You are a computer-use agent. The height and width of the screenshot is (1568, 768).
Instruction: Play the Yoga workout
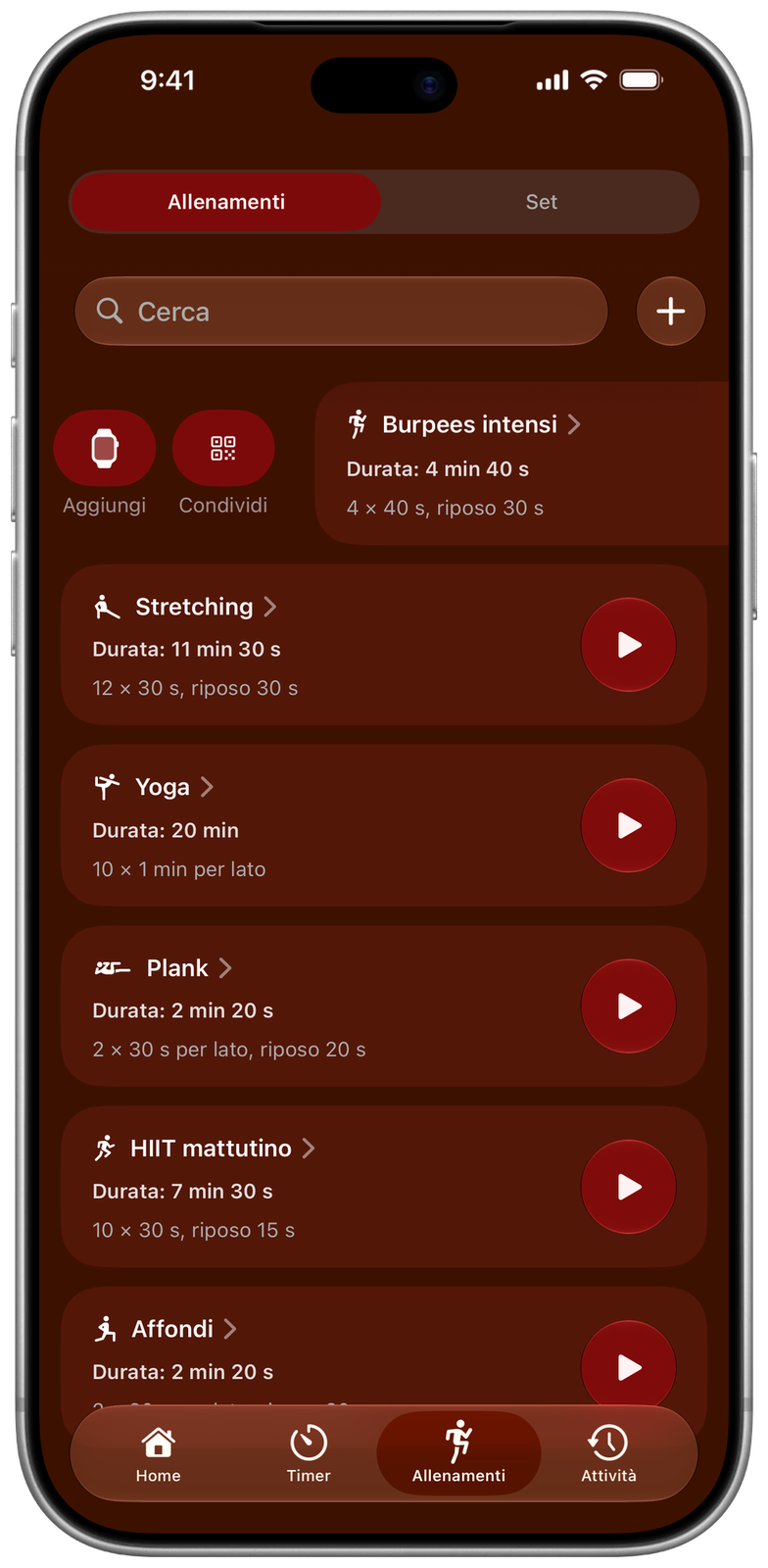click(x=629, y=825)
